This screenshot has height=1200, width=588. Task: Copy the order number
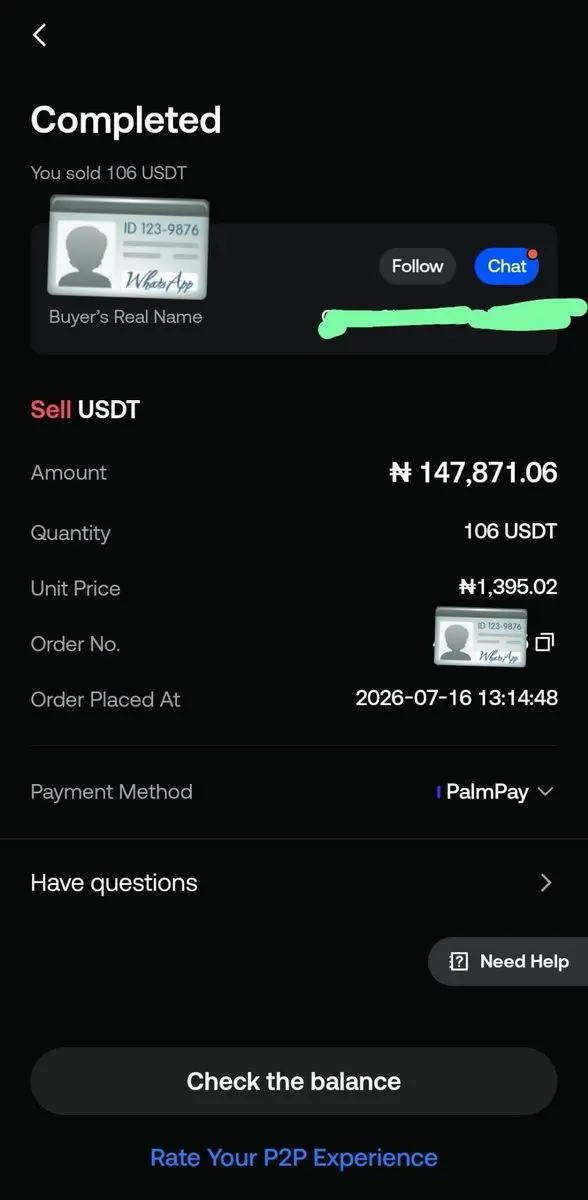[x=545, y=642]
